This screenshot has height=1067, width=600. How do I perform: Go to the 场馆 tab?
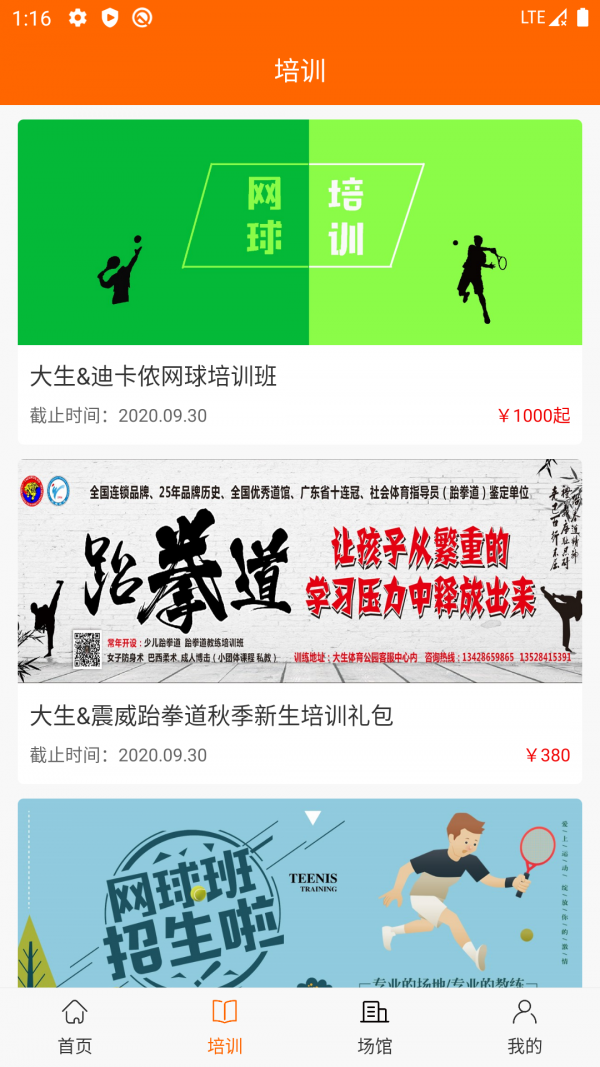[375, 1027]
